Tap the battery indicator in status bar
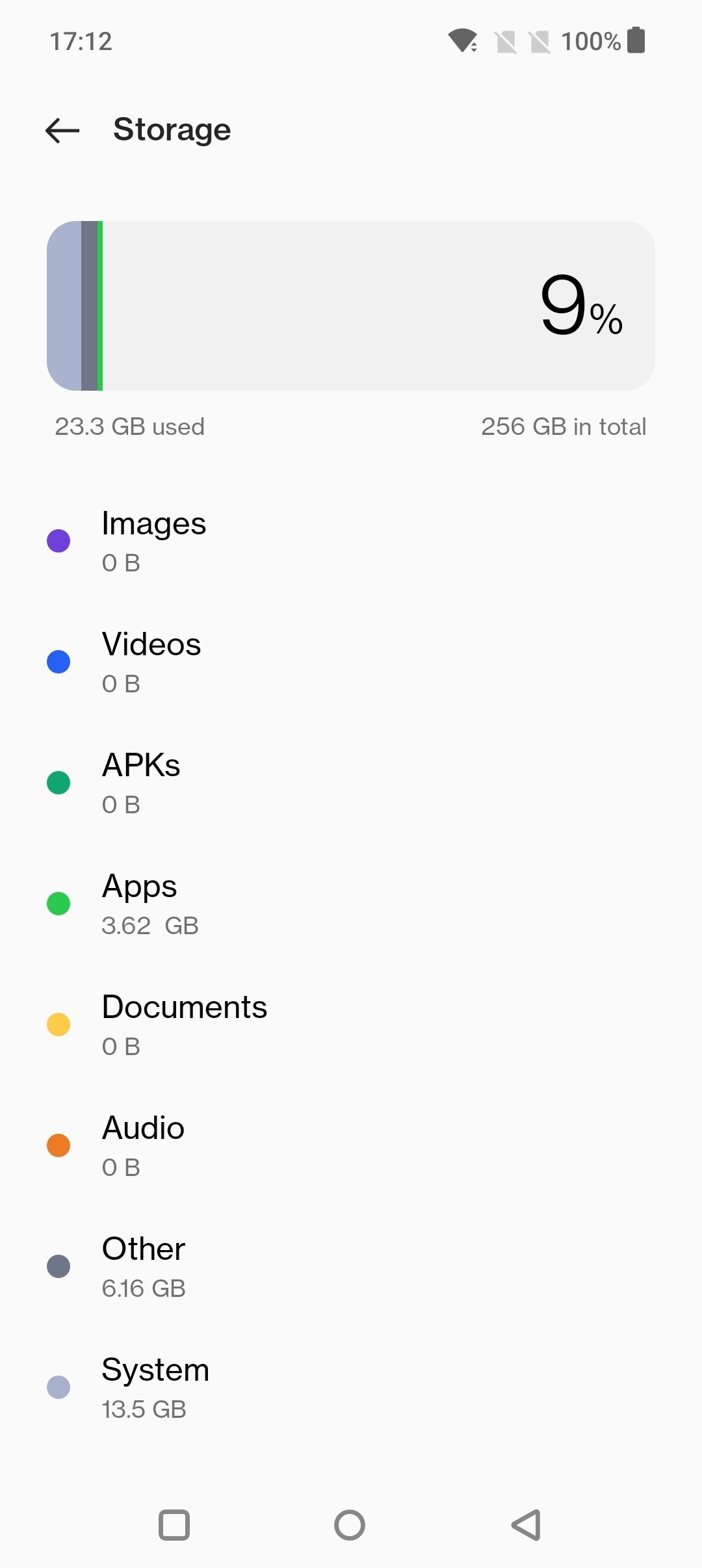The image size is (702, 1568). (x=635, y=41)
